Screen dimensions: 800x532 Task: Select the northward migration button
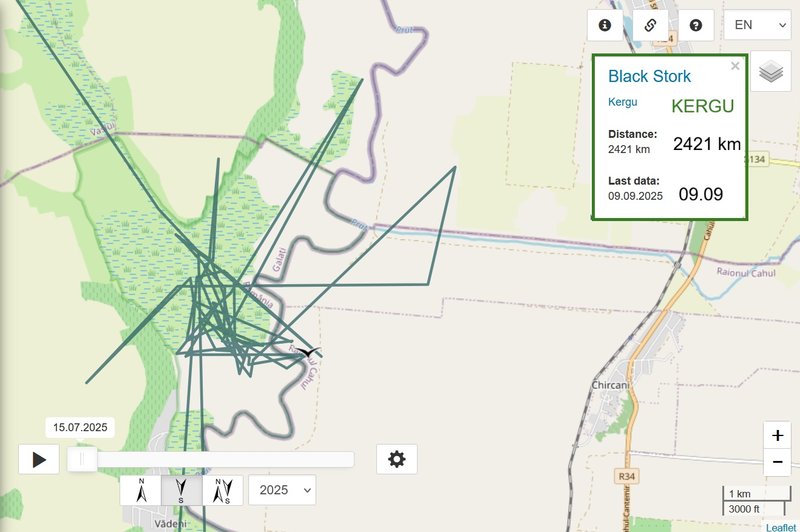click(x=141, y=490)
